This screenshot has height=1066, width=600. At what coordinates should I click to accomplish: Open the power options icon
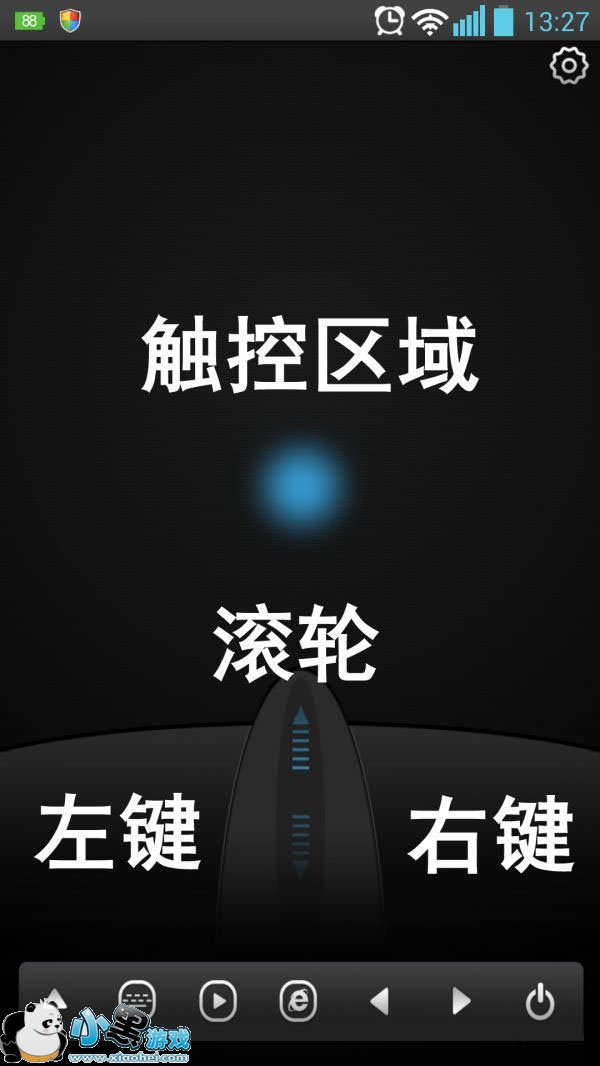[540, 1001]
